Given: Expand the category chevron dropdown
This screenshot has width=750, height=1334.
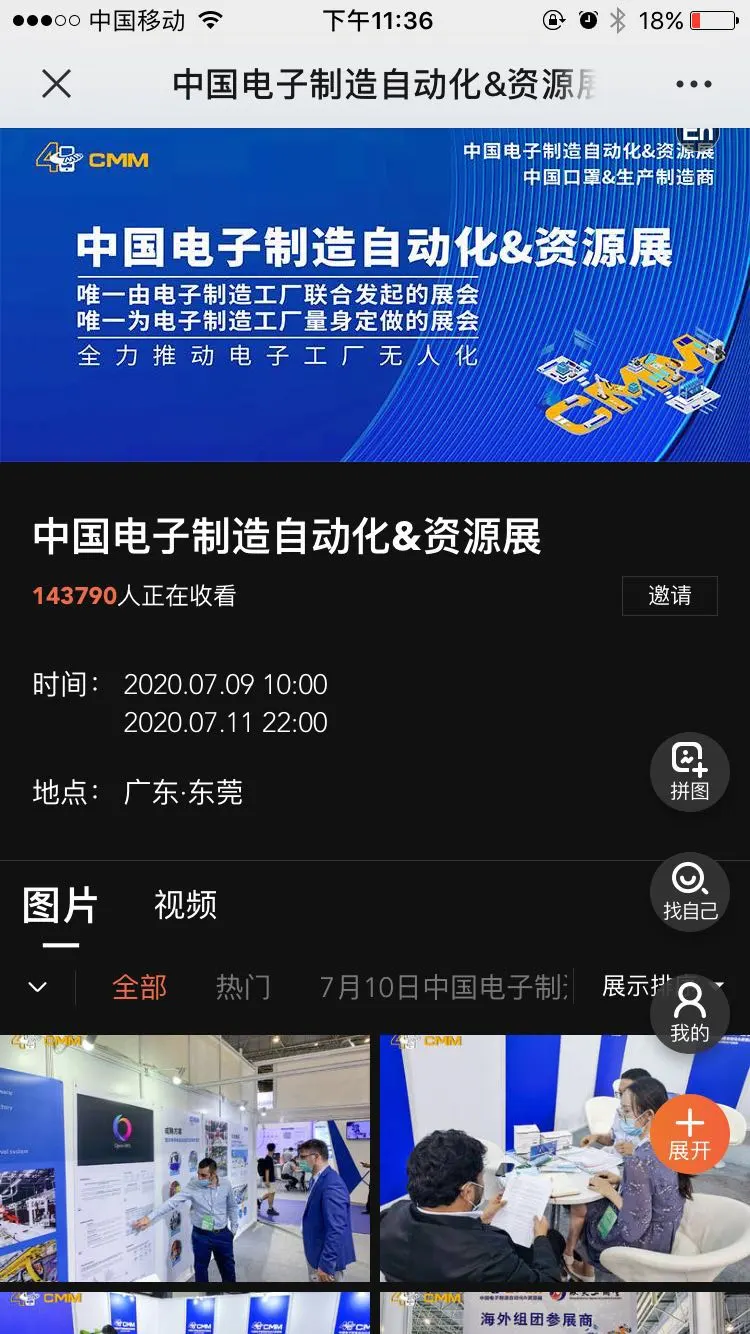Looking at the screenshot, I should pos(38,988).
